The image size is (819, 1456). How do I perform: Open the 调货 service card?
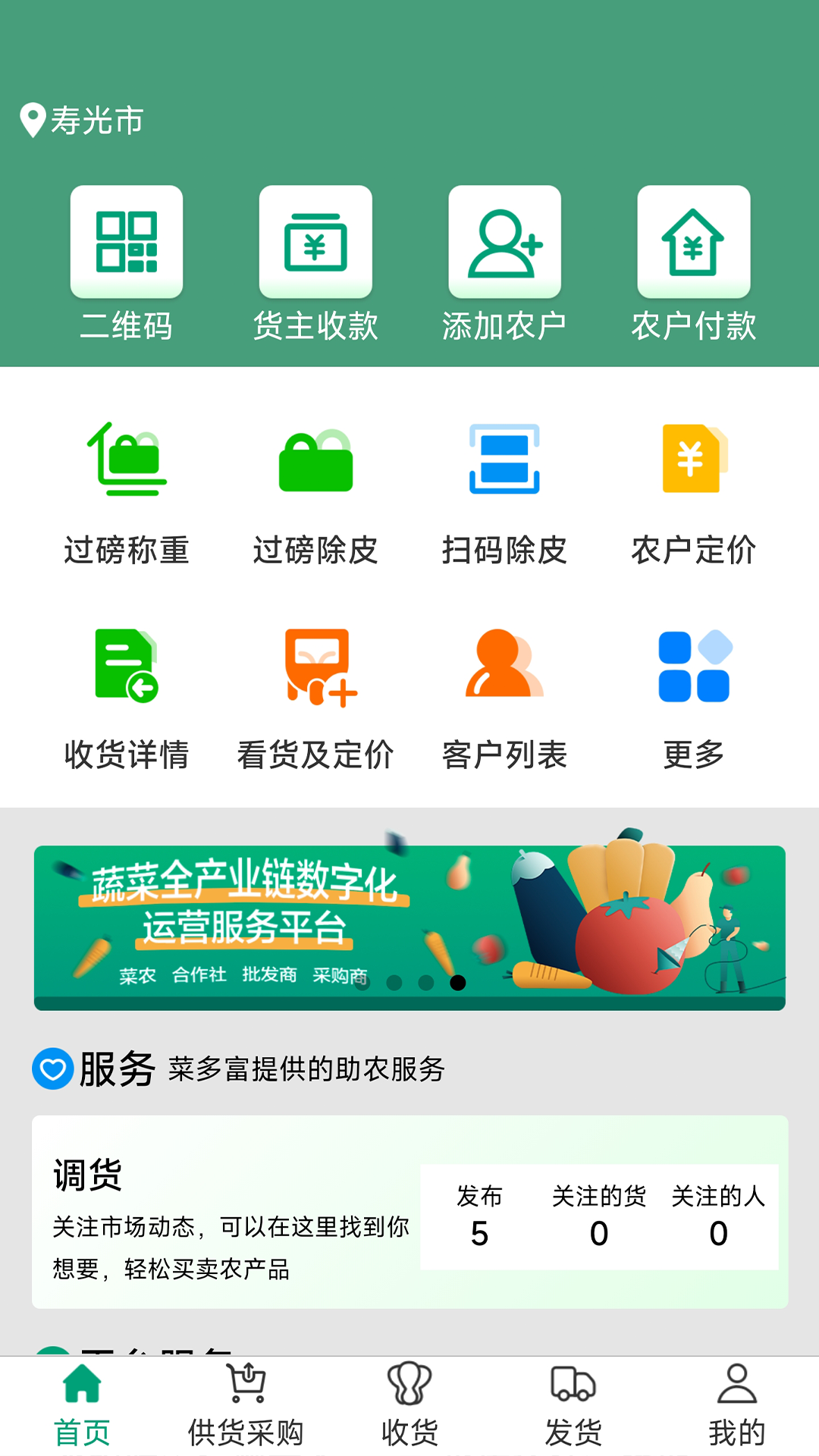click(227, 1212)
